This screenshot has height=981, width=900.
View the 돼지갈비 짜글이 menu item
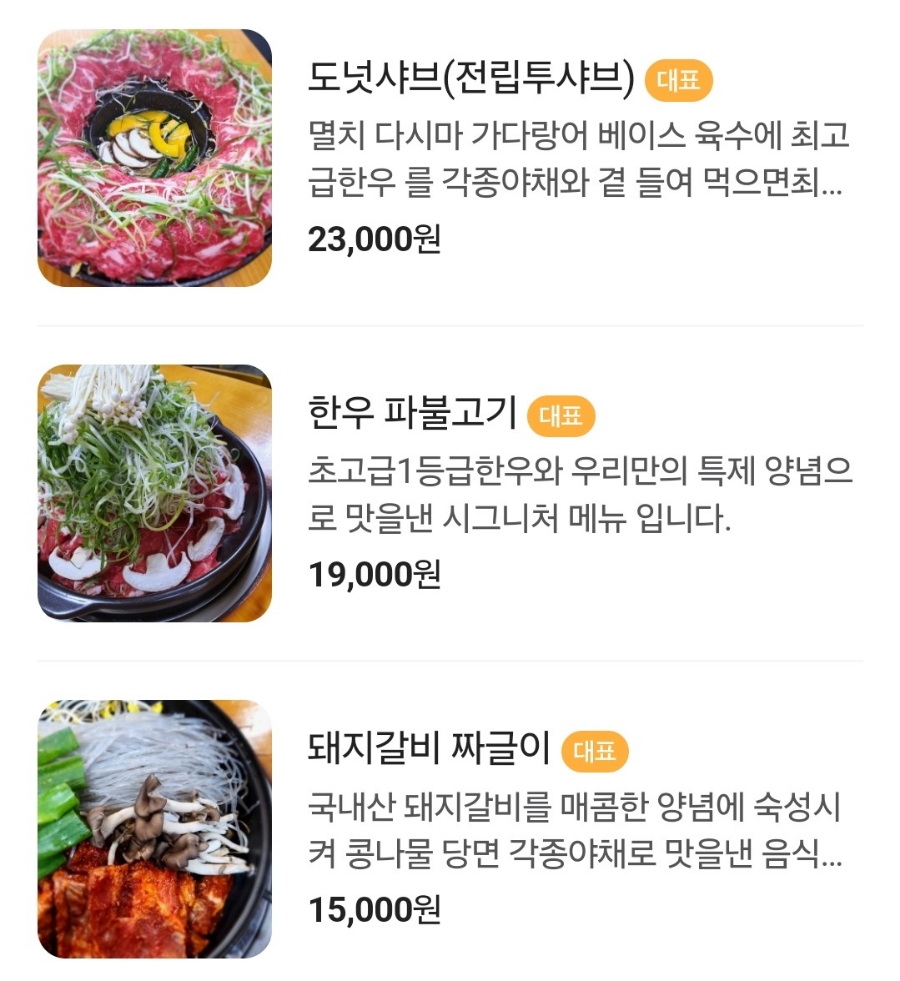pos(430,750)
